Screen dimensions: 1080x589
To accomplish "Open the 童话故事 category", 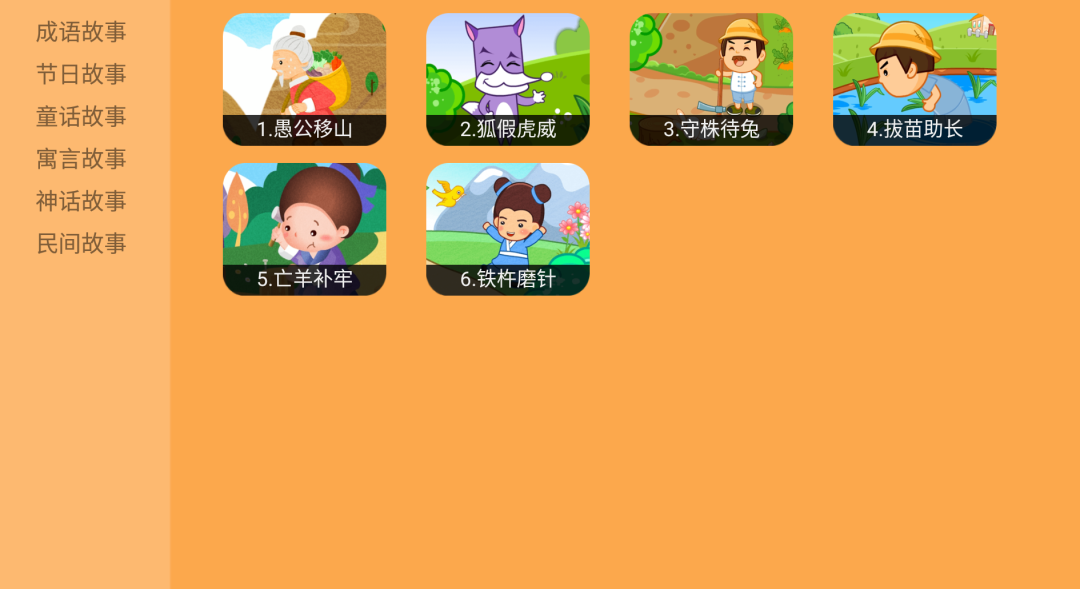I will (x=81, y=116).
